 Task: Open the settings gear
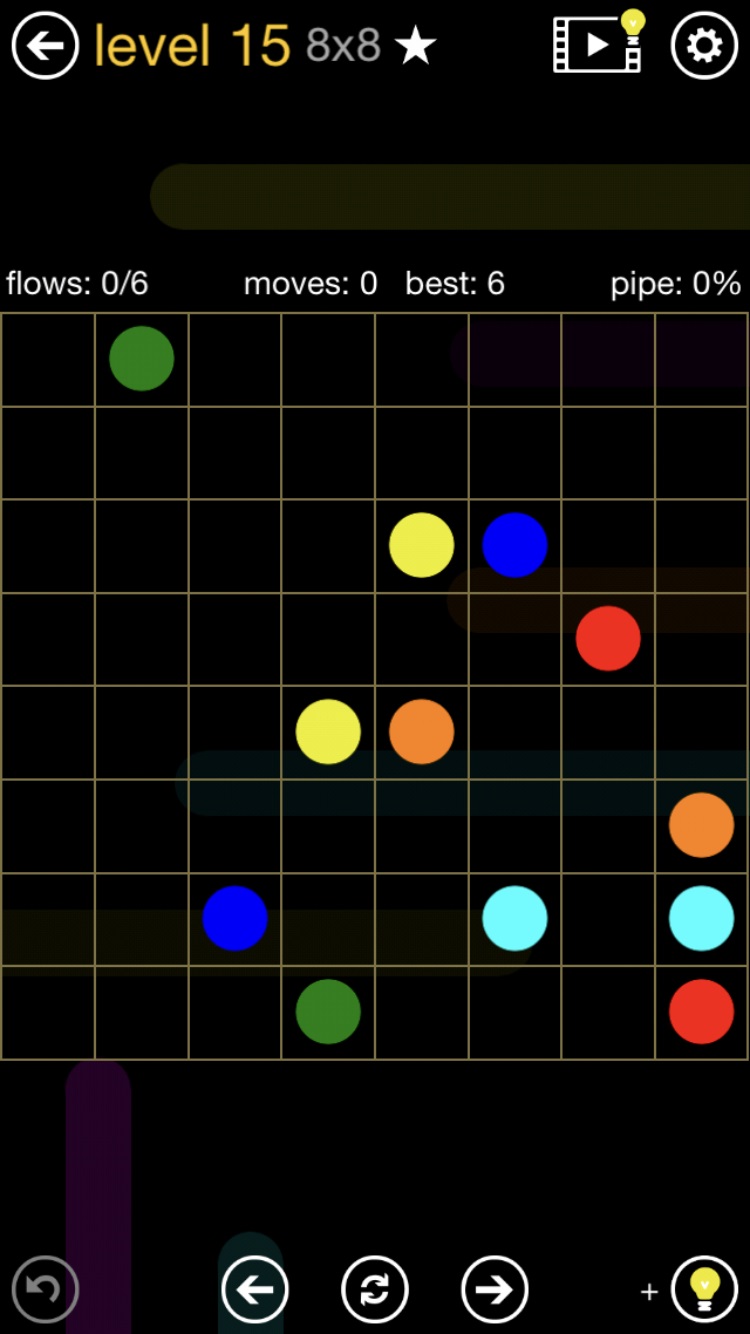click(704, 45)
